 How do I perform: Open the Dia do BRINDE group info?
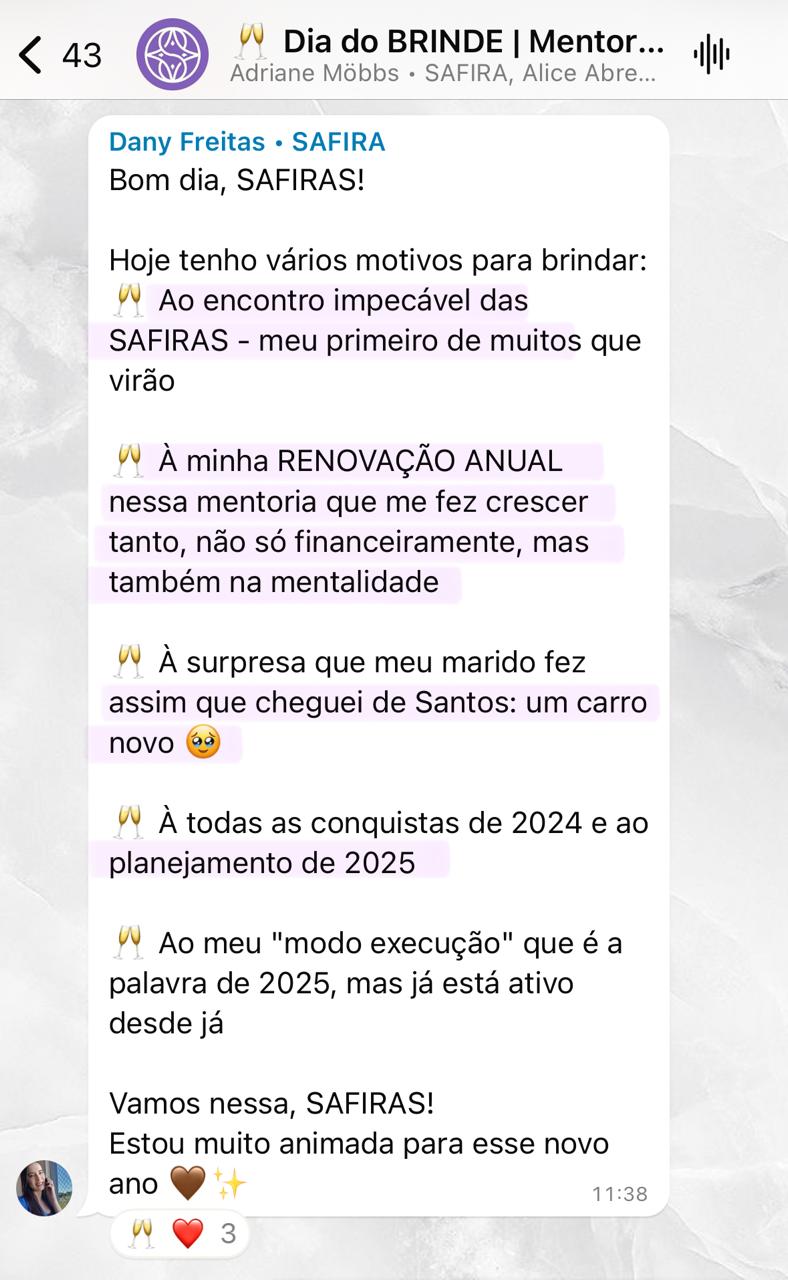click(450, 54)
